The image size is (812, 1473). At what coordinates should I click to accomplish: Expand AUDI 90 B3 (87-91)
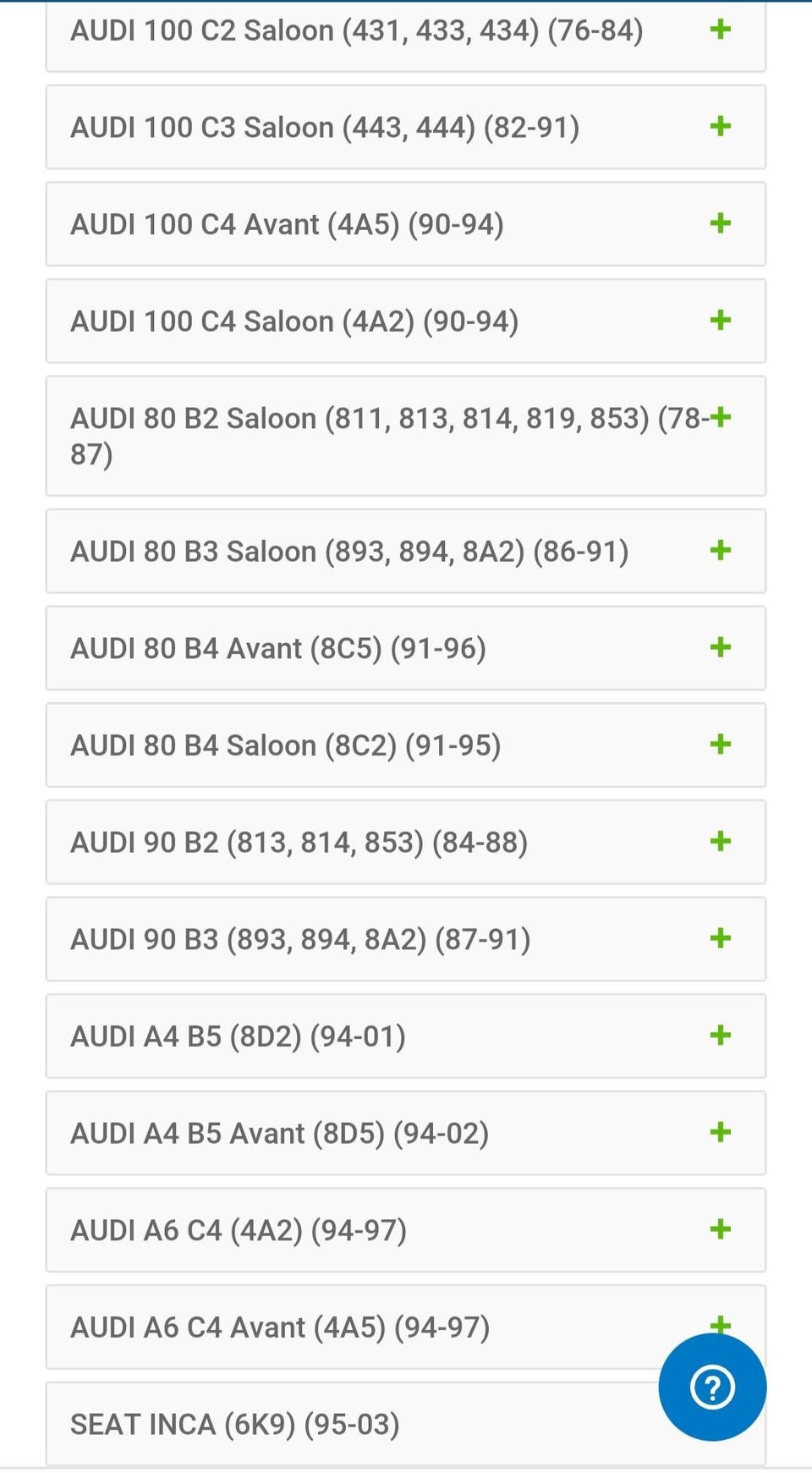(719, 938)
